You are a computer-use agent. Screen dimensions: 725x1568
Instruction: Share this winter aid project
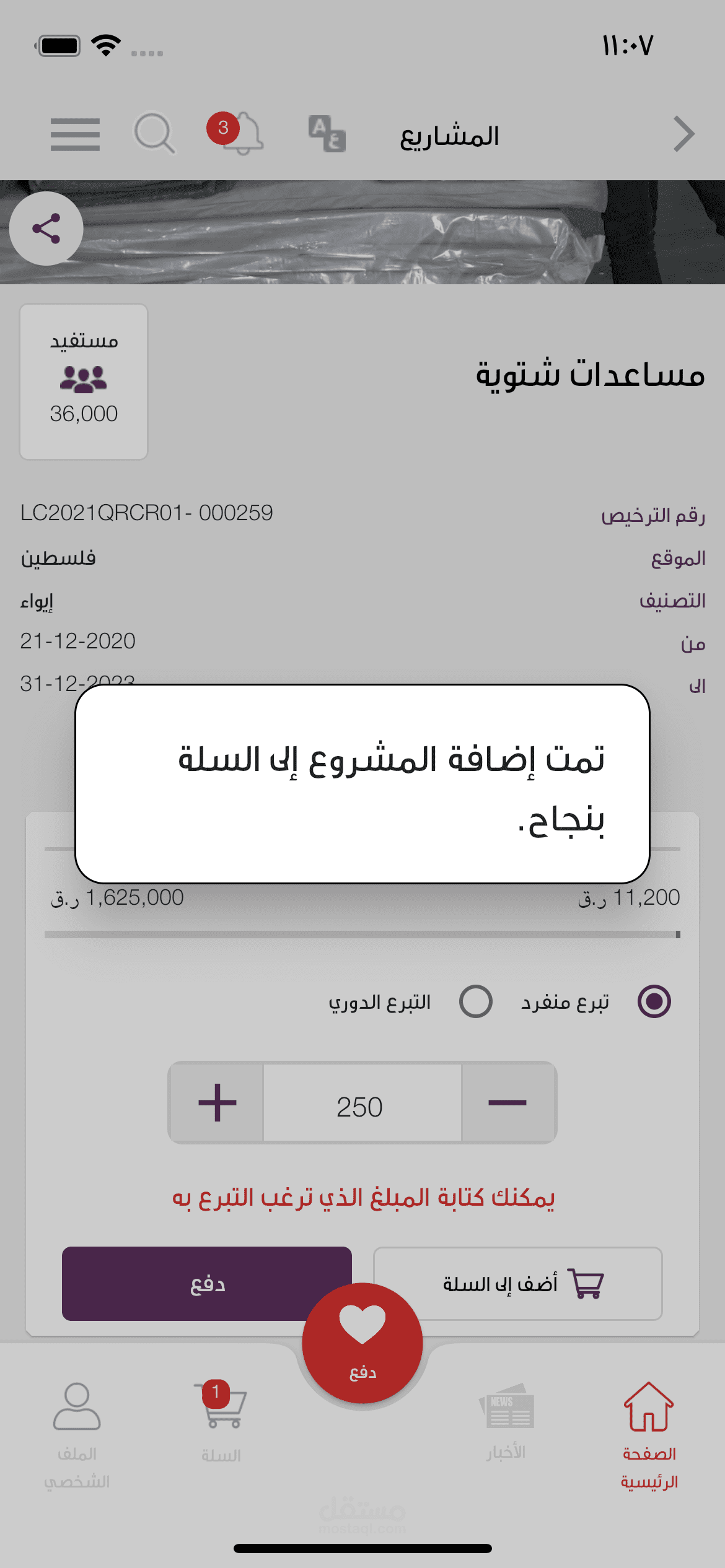(x=46, y=229)
